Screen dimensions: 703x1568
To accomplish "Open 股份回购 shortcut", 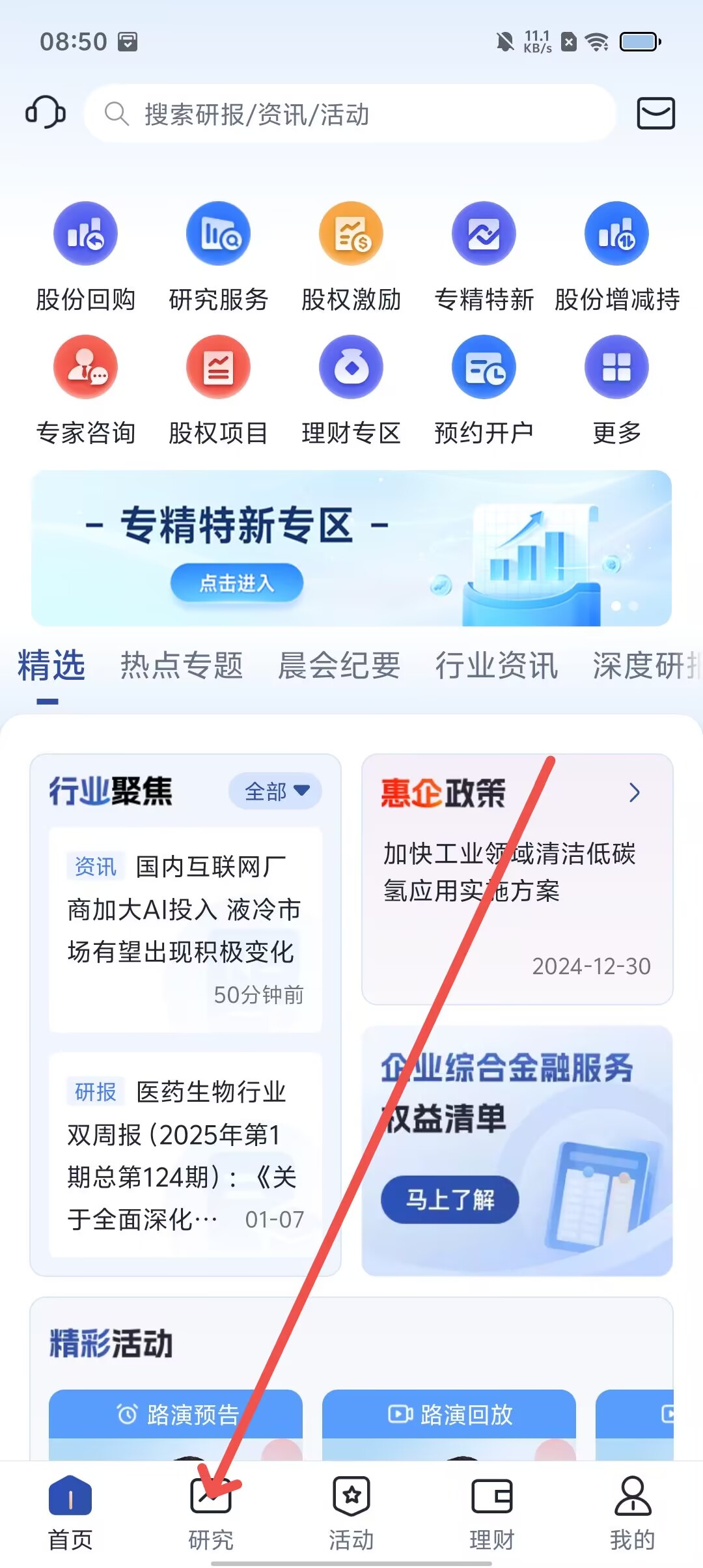I will [85, 255].
